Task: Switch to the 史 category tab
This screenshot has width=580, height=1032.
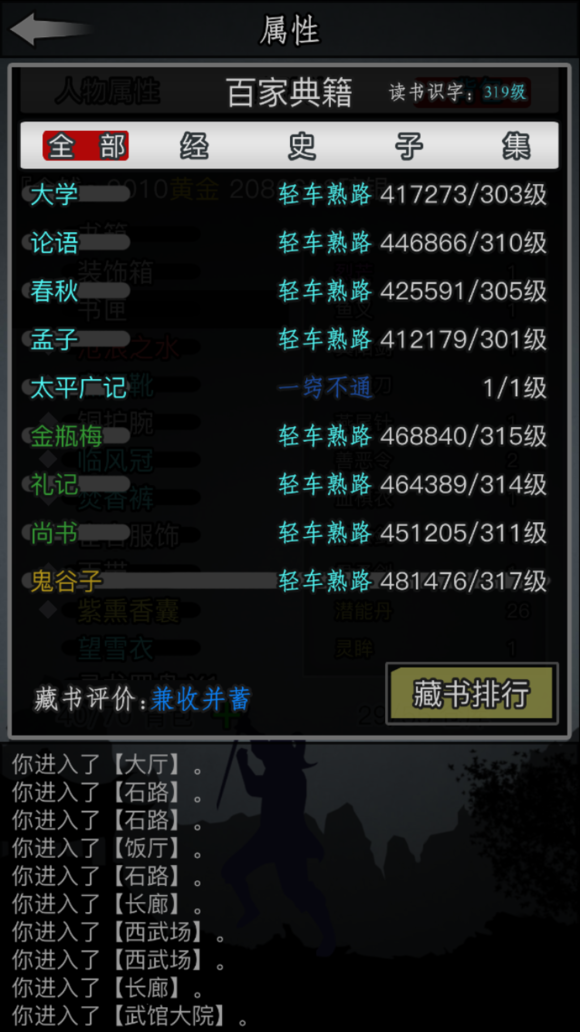Action: coord(302,145)
